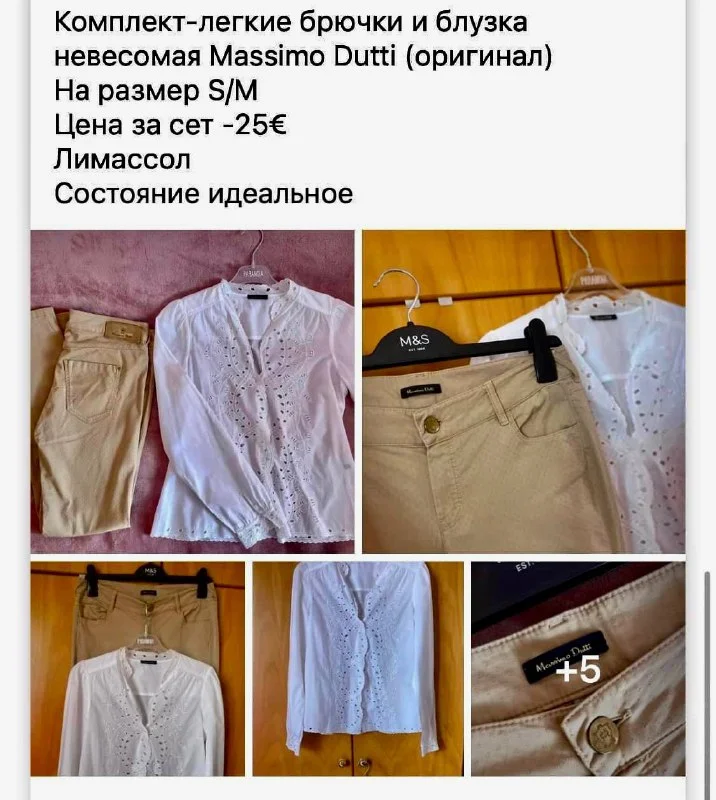Screen dimensions: 716x800
Task: Open the photo with the M&S hanger
Action: click(523, 391)
